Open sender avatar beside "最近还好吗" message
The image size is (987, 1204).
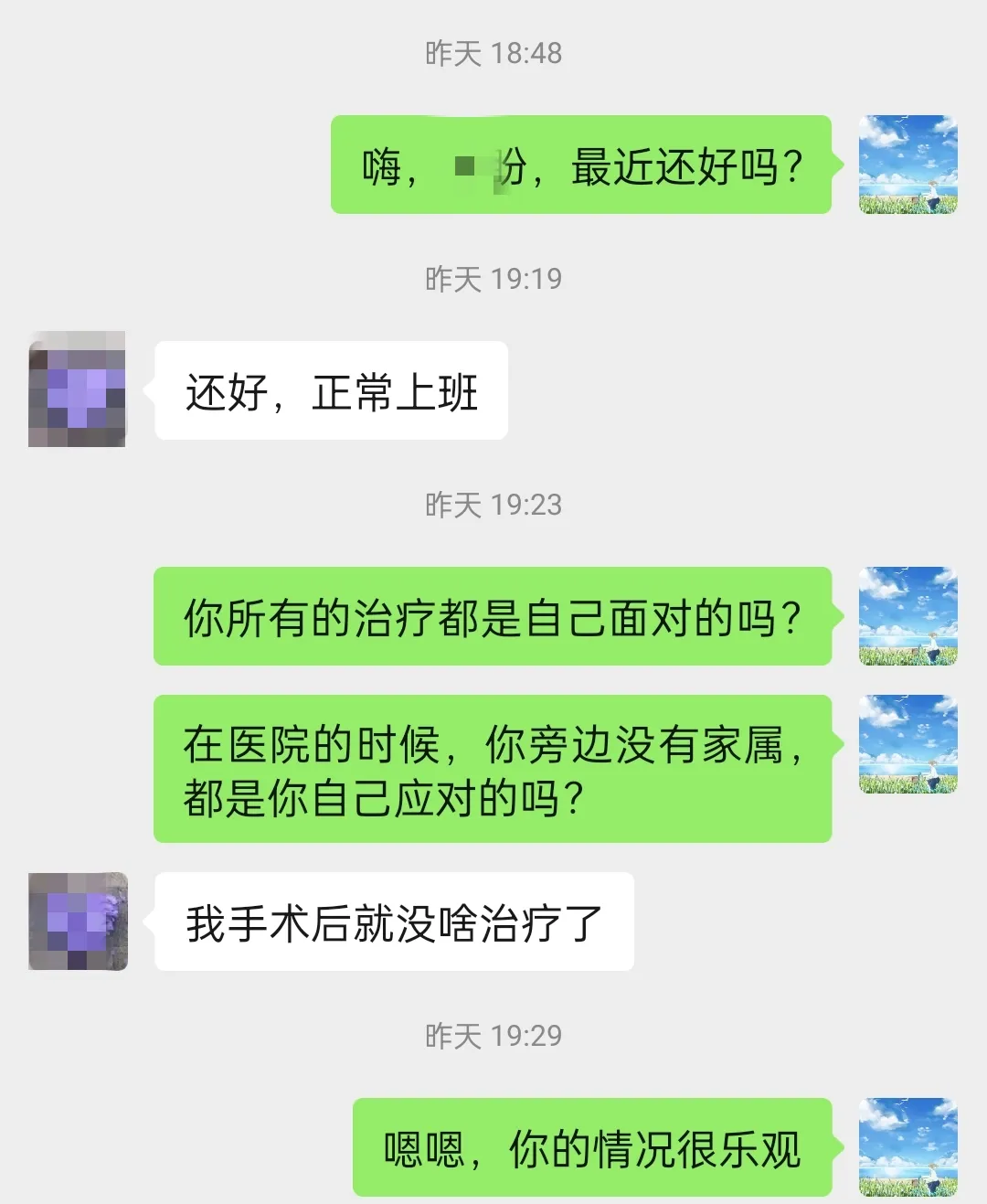tap(907, 165)
